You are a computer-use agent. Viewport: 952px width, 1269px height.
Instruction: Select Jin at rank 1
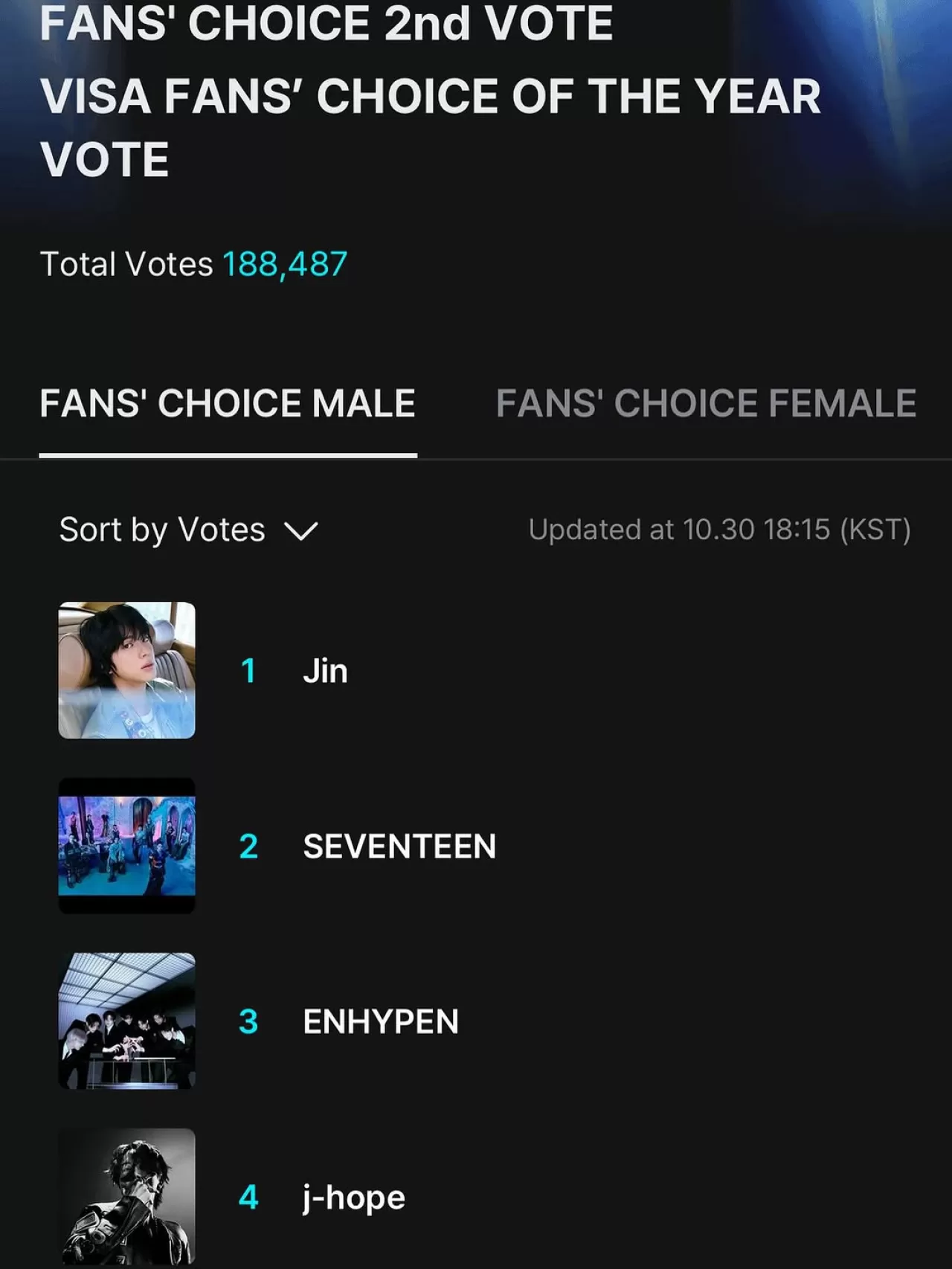pos(325,670)
